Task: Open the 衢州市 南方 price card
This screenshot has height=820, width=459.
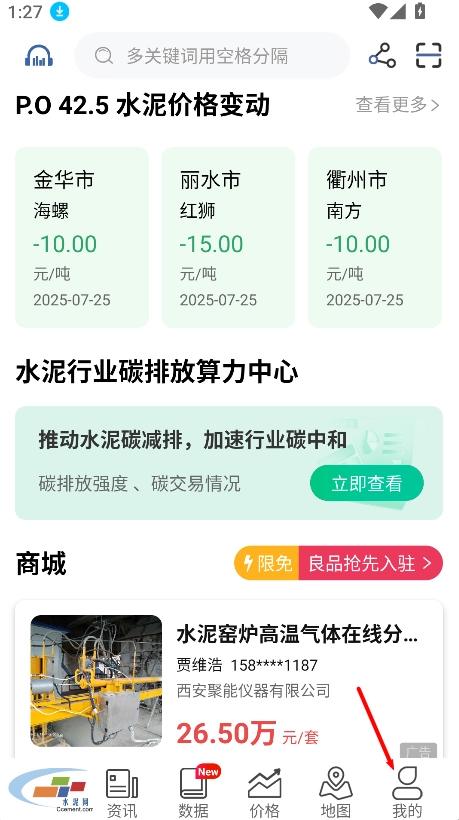Action: 375,237
